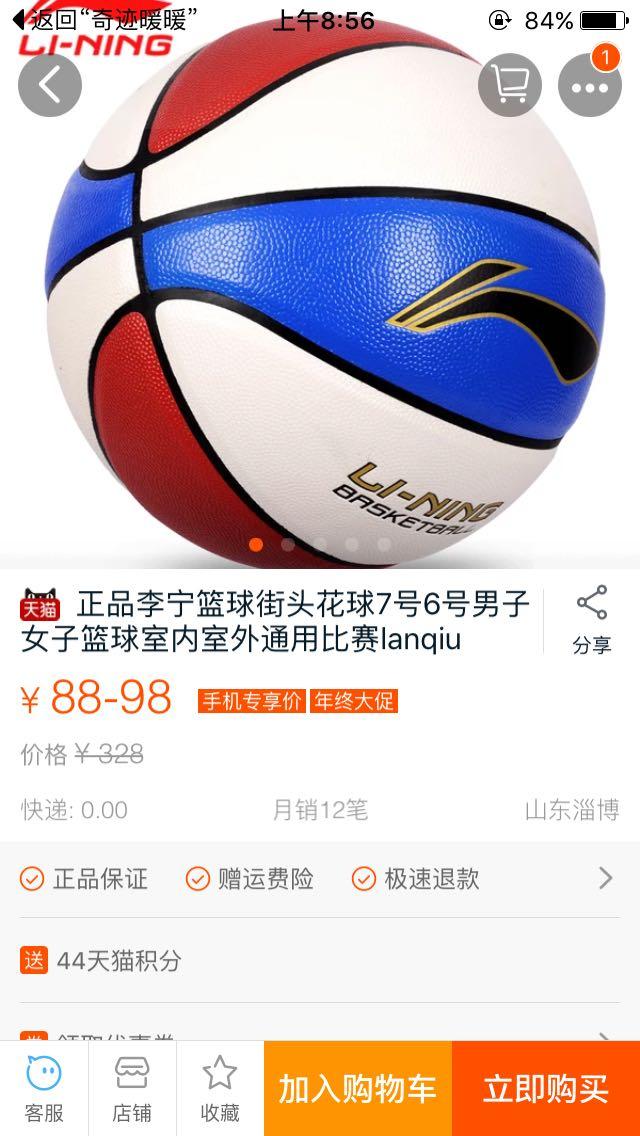Screen dimensions: 640x1136
Task: Open 客服 customer service chat
Action: pos(44,1088)
